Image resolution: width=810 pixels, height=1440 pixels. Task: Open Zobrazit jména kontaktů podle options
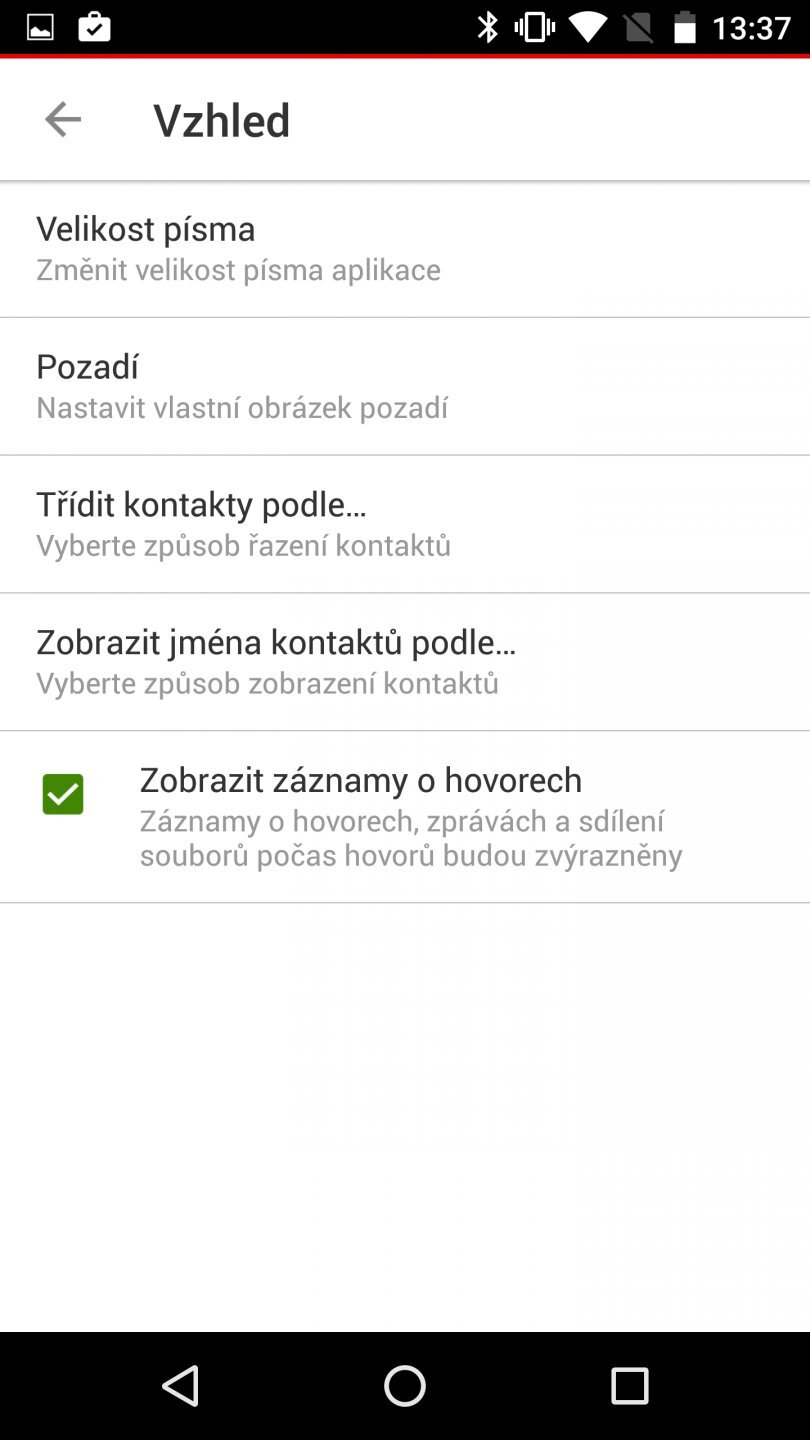click(x=405, y=660)
